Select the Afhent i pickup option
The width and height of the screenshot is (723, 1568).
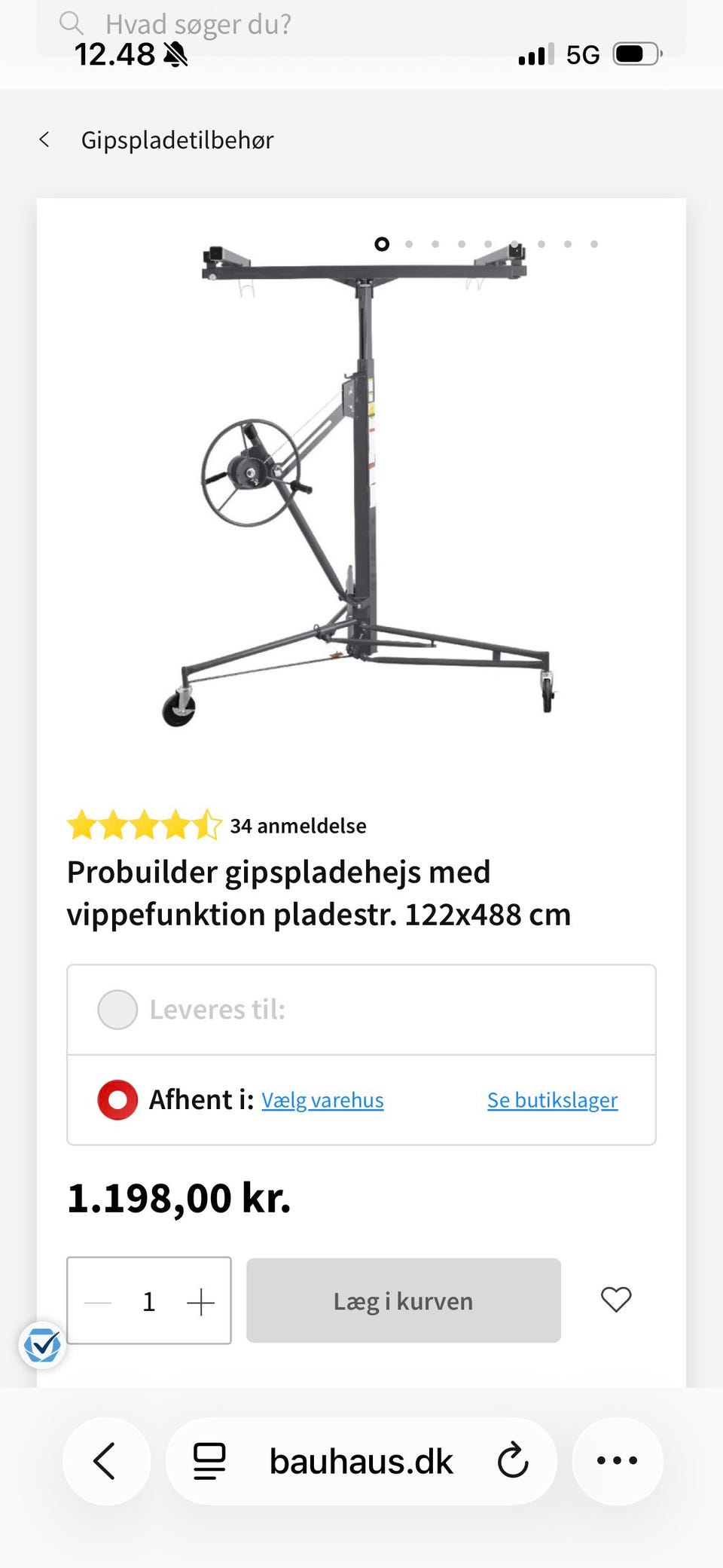pos(117,1099)
